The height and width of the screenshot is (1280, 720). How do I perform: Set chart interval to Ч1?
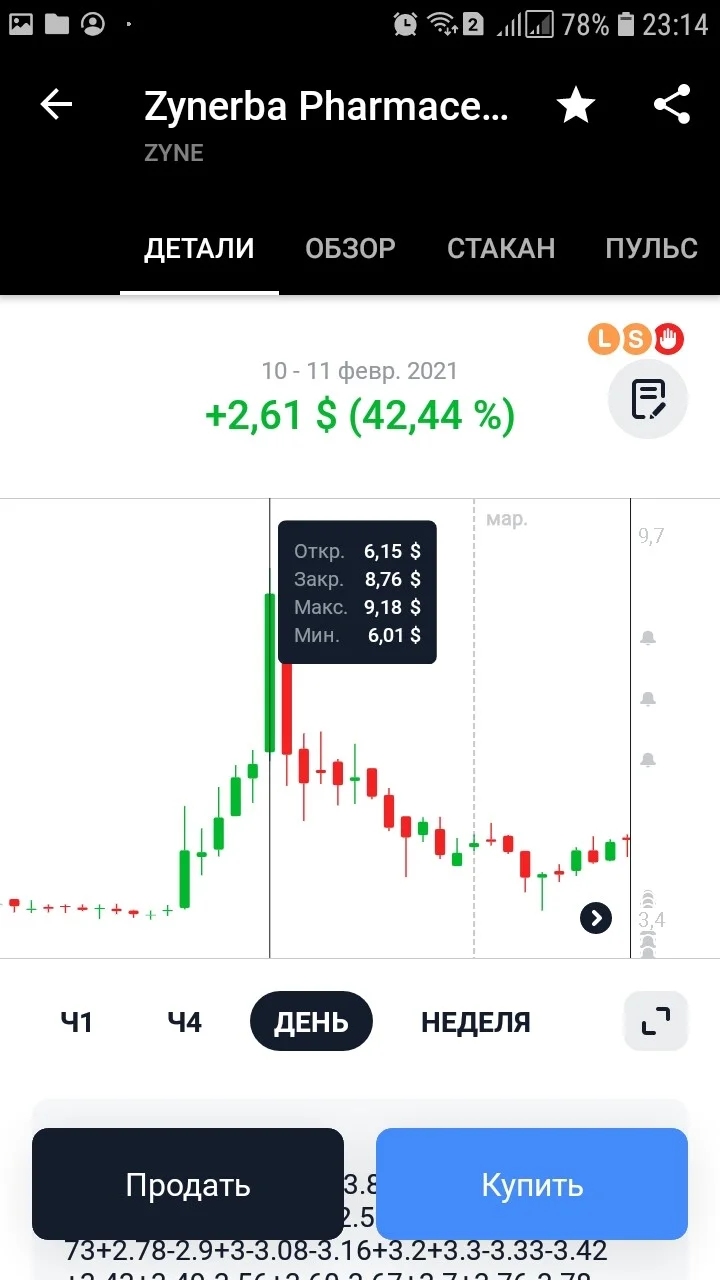coord(76,1022)
